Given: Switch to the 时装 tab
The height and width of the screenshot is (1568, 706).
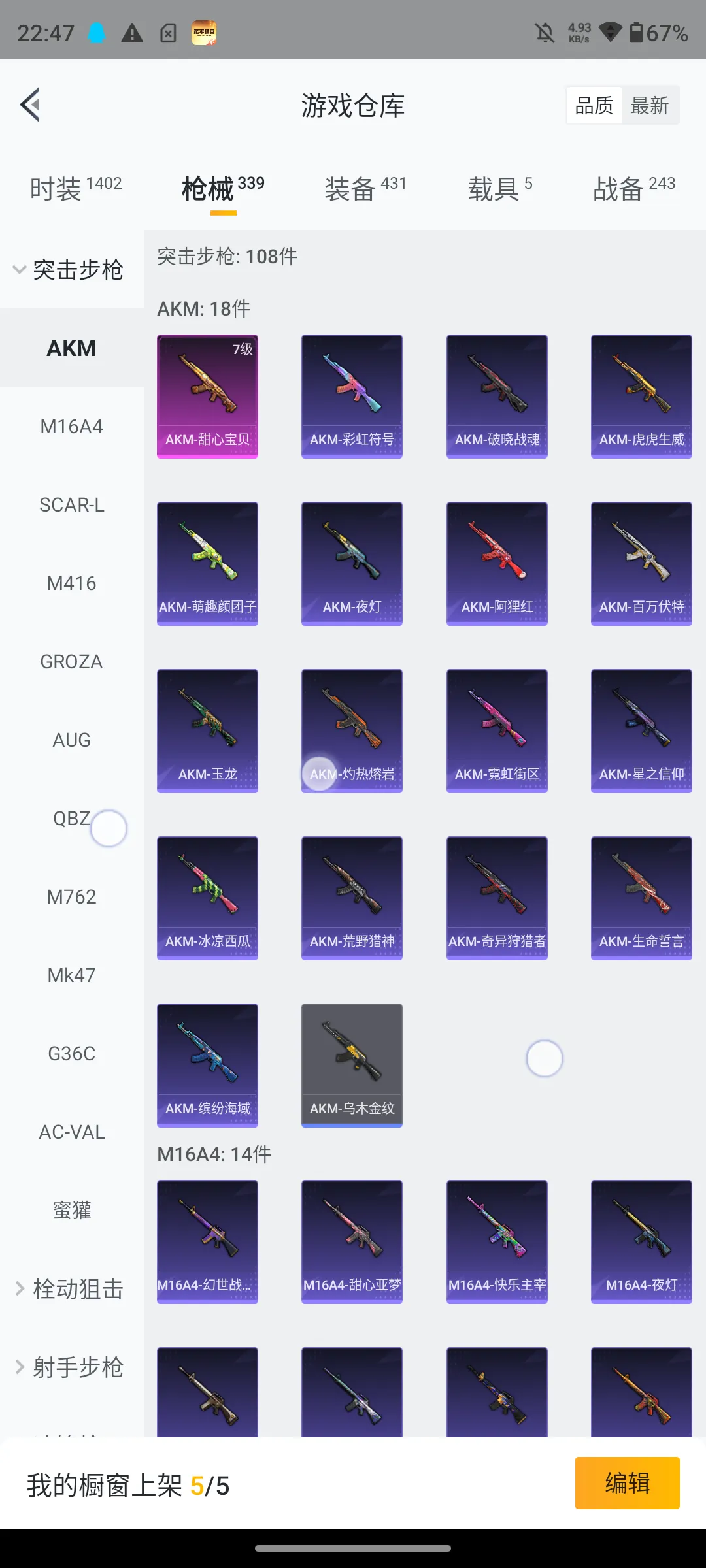Looking at the screenshot, I should tap(76, 189).
